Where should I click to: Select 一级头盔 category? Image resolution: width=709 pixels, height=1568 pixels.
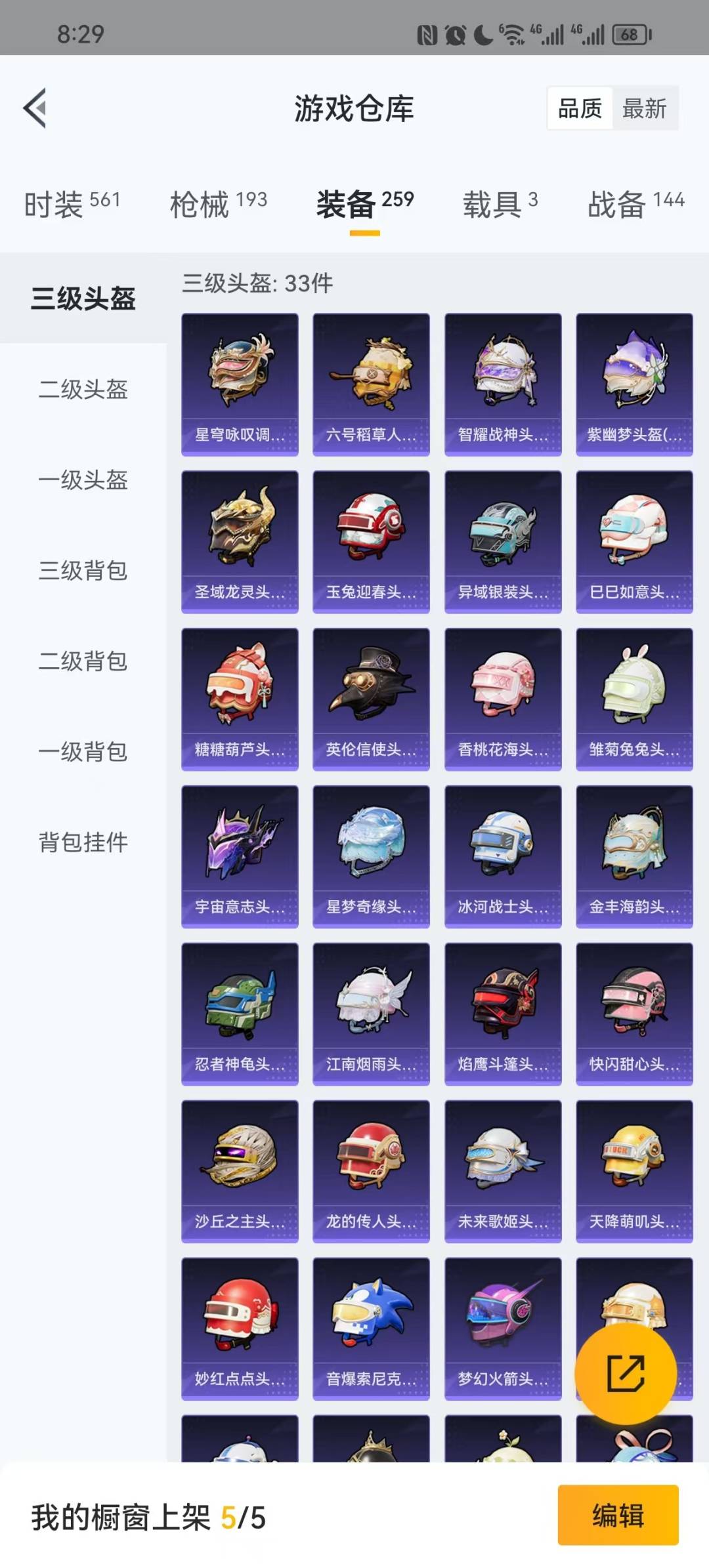tap(83, 480)
